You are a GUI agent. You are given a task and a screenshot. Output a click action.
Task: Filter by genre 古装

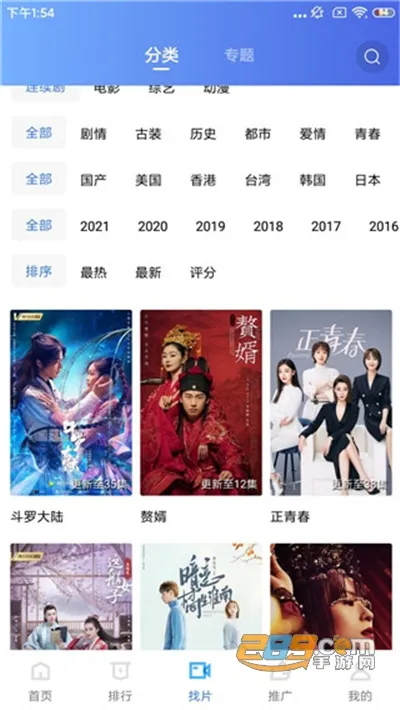click(148, 134)
